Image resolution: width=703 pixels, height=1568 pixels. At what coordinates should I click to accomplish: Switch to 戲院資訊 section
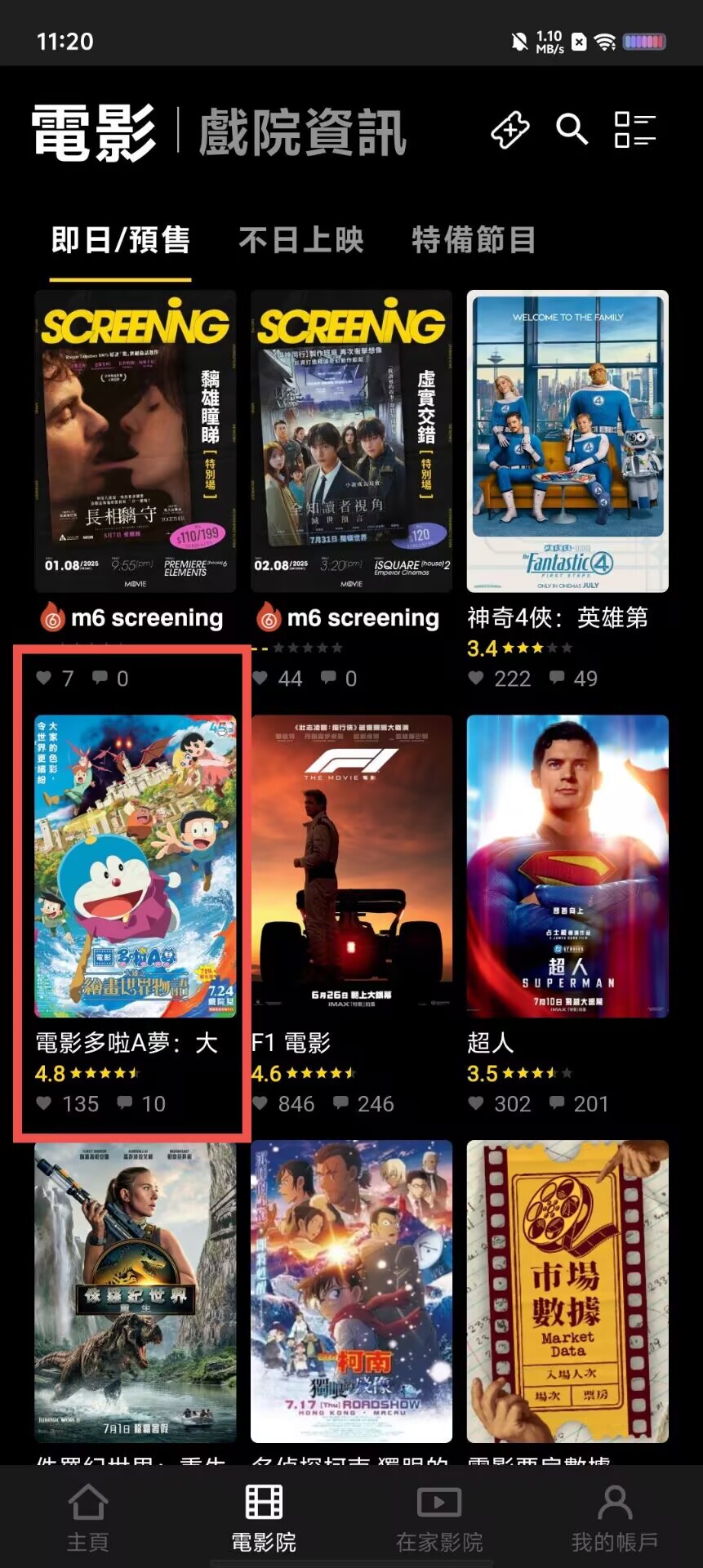[303, 131]
